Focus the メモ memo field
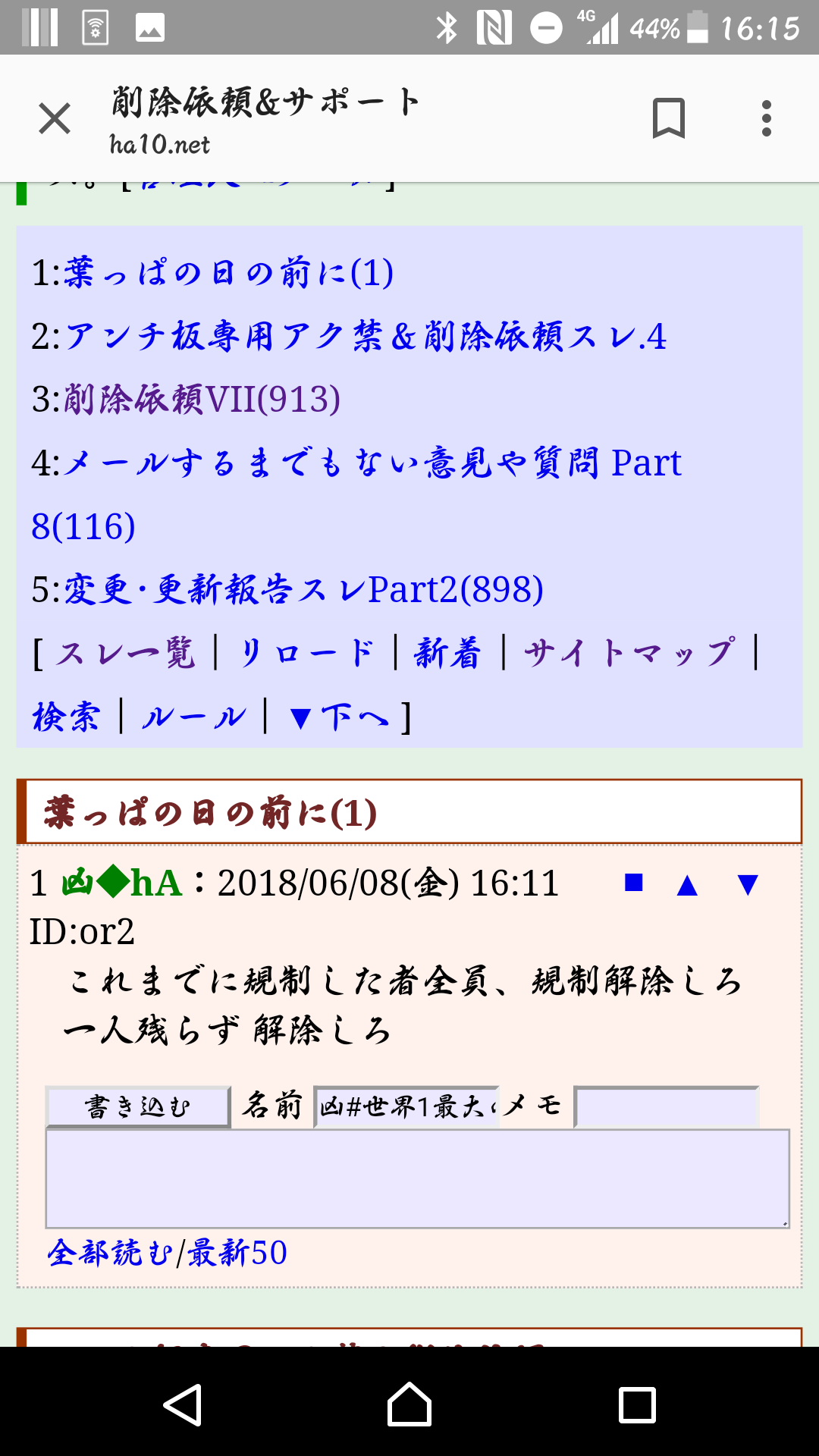The image size is (819, 1456). click(x=666, y=1107)
